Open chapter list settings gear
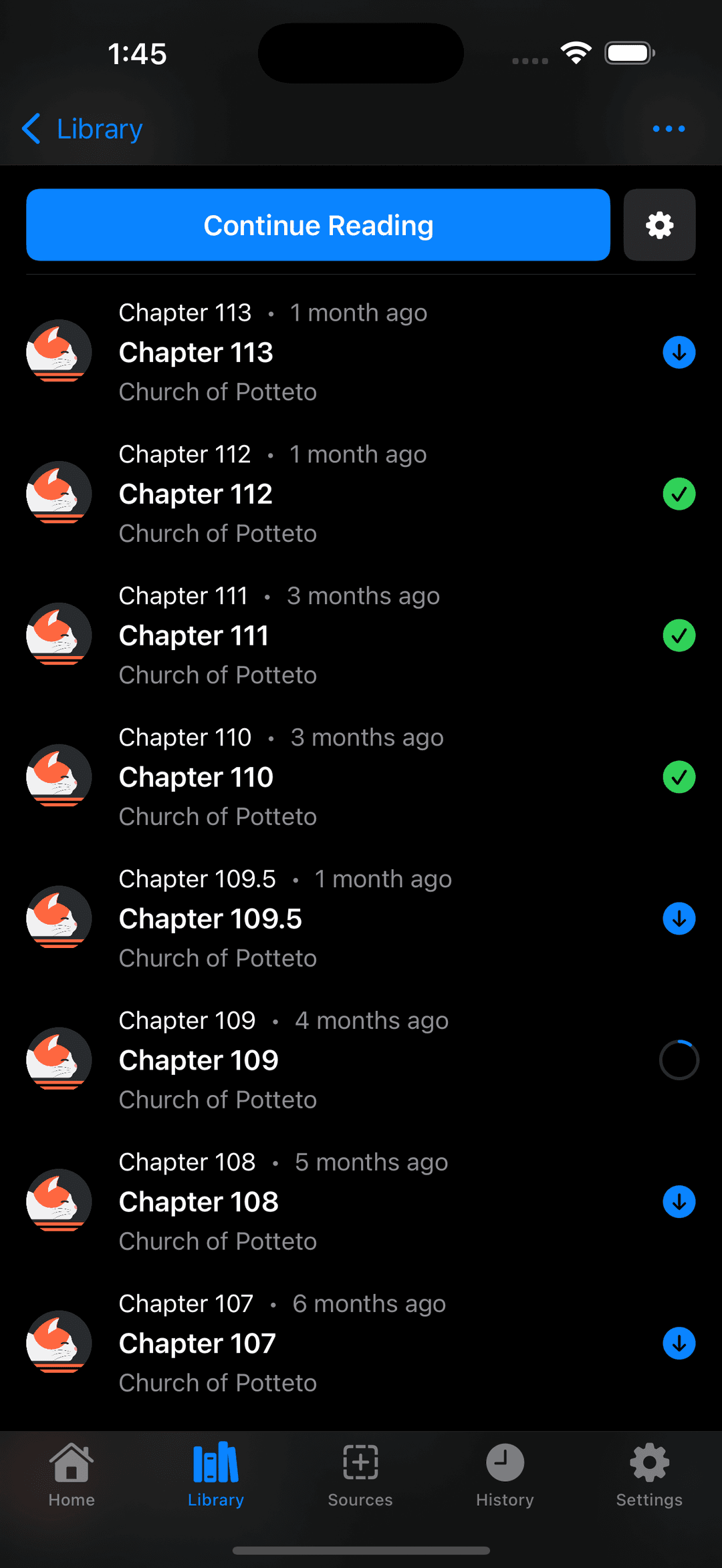Image resolution: width=722 pixels, height=1568 pixels. (659, 225)
